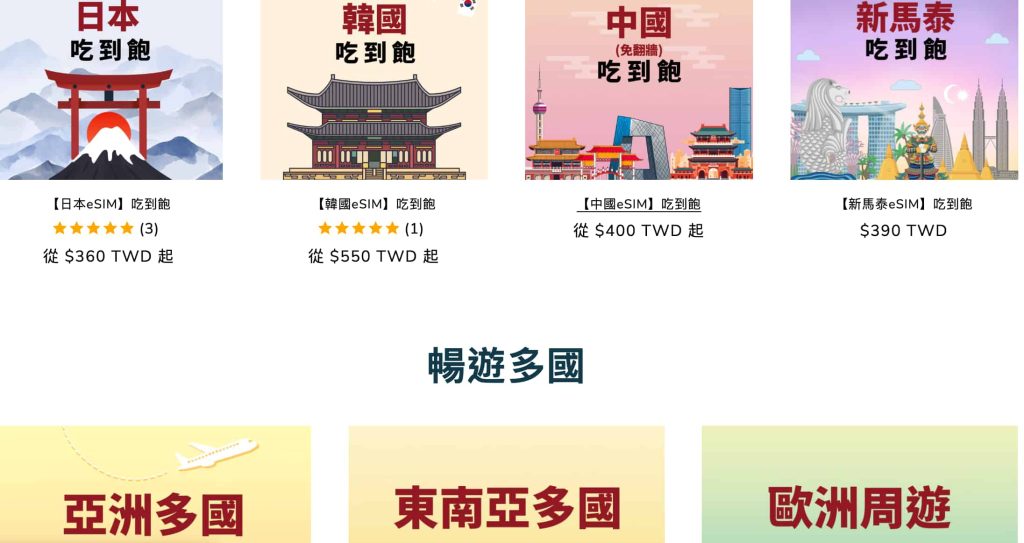Tap the 【日本eSIM】吃到飽 title link
Image resolution: width=1024 pixels, height=543 pixels.
click(109, 204)
